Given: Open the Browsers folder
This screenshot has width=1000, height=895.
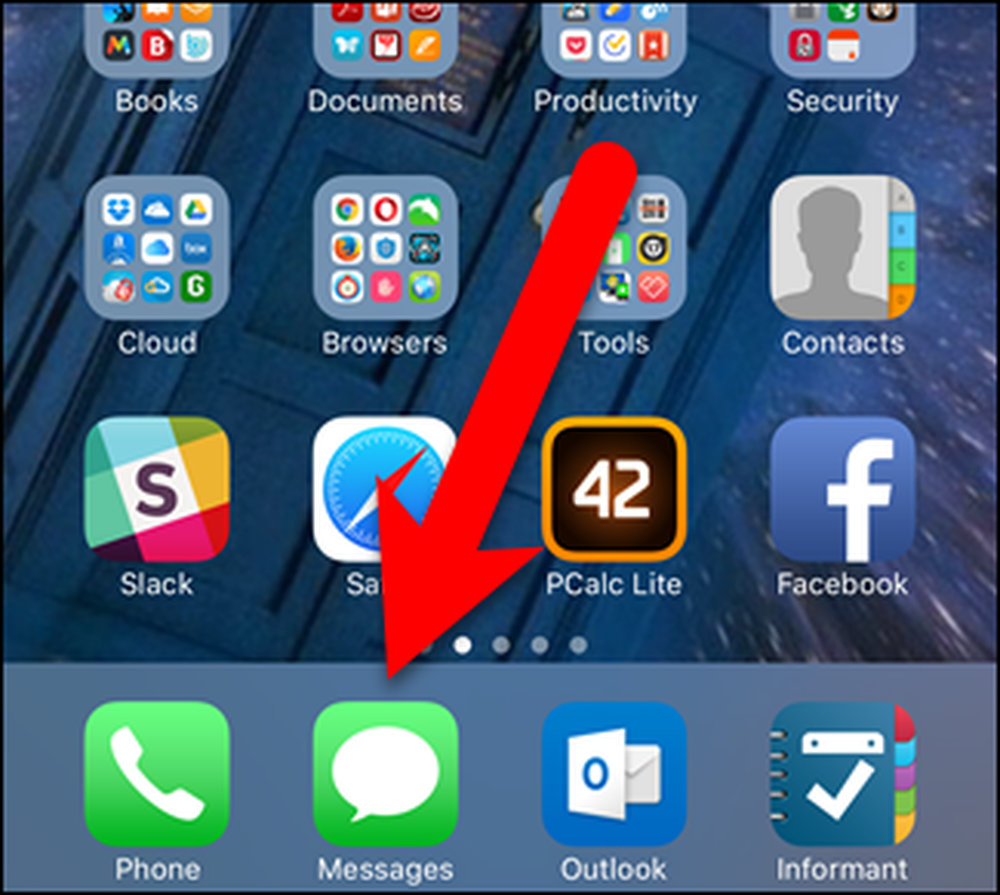Looking at the screenshot, I should [385, 248].
